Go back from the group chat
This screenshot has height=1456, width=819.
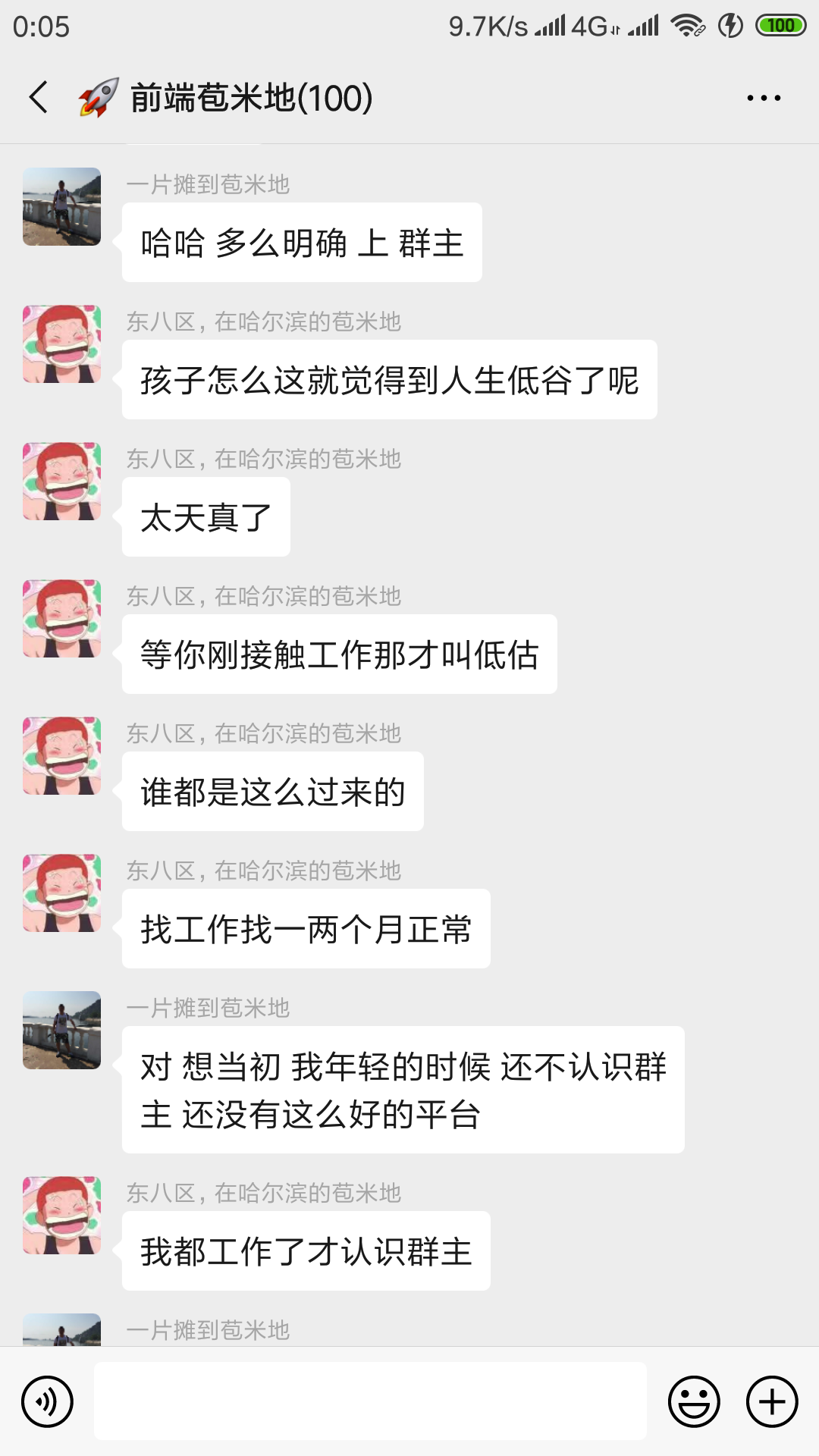click(39, 98)
